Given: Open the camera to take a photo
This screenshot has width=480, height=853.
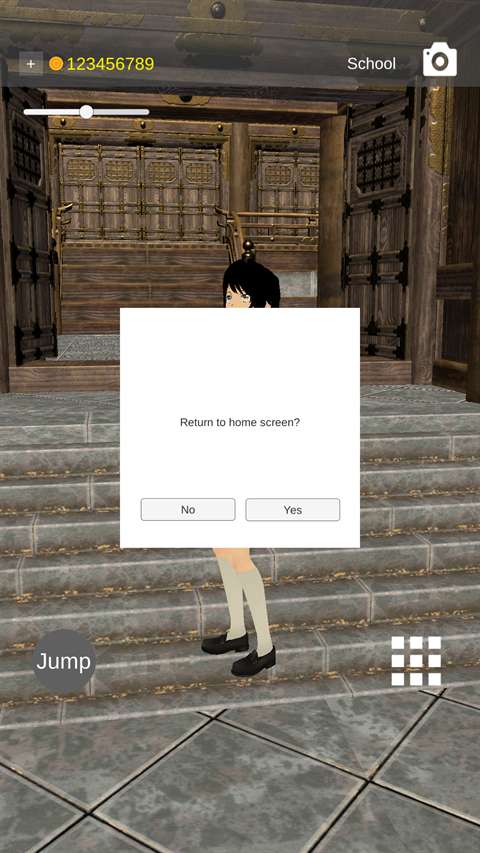Looking at the screenshot, I should [440, 59].
